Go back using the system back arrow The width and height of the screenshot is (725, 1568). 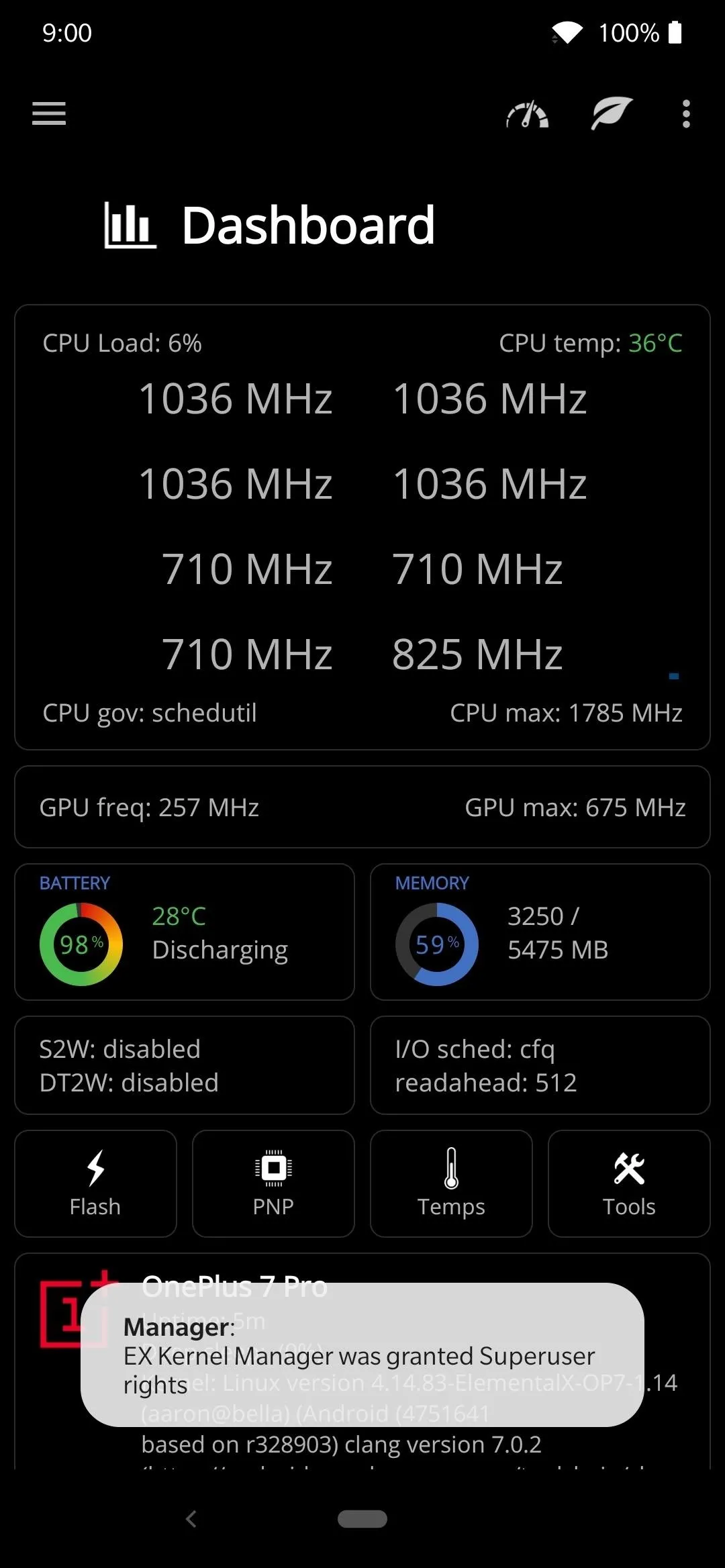coord(191,1518)
